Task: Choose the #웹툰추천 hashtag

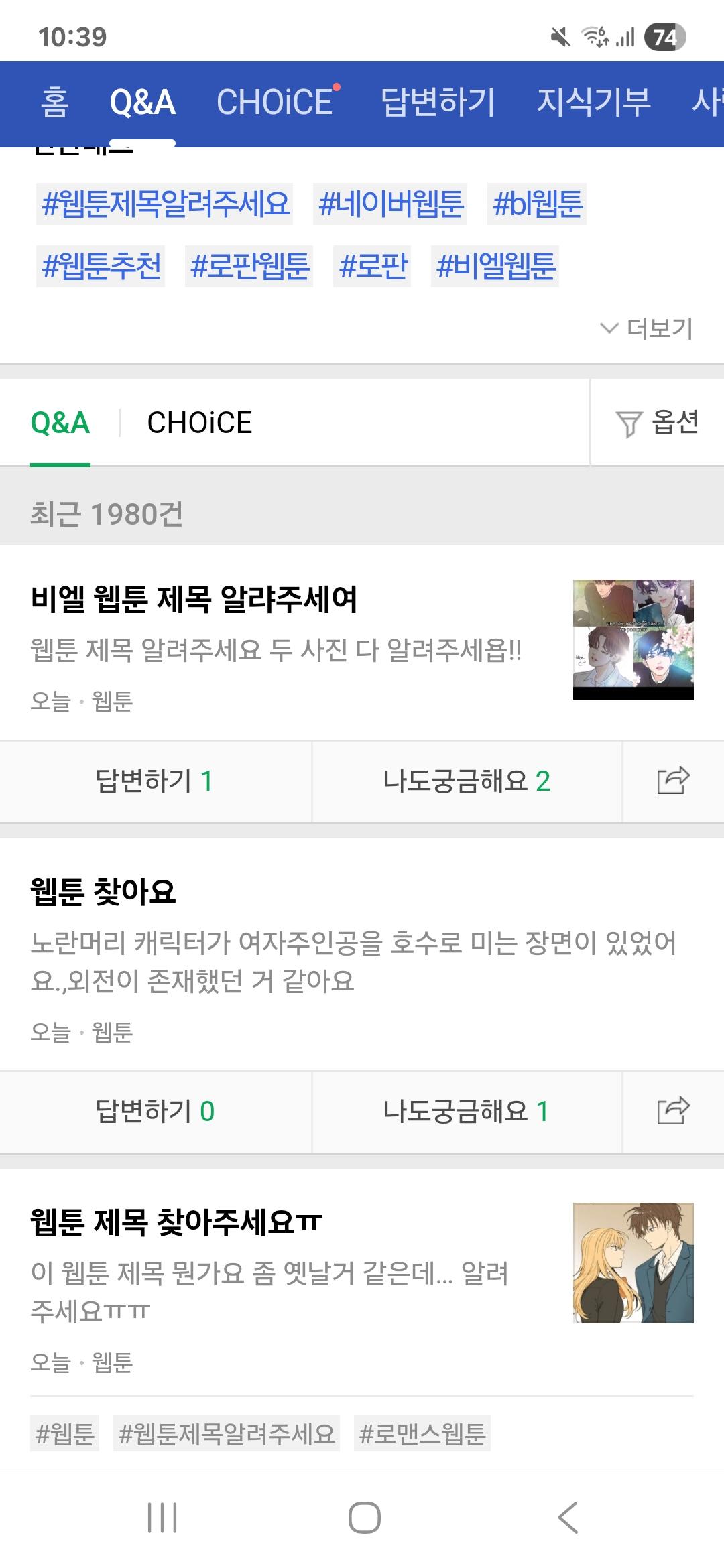Action: (101, 266)
